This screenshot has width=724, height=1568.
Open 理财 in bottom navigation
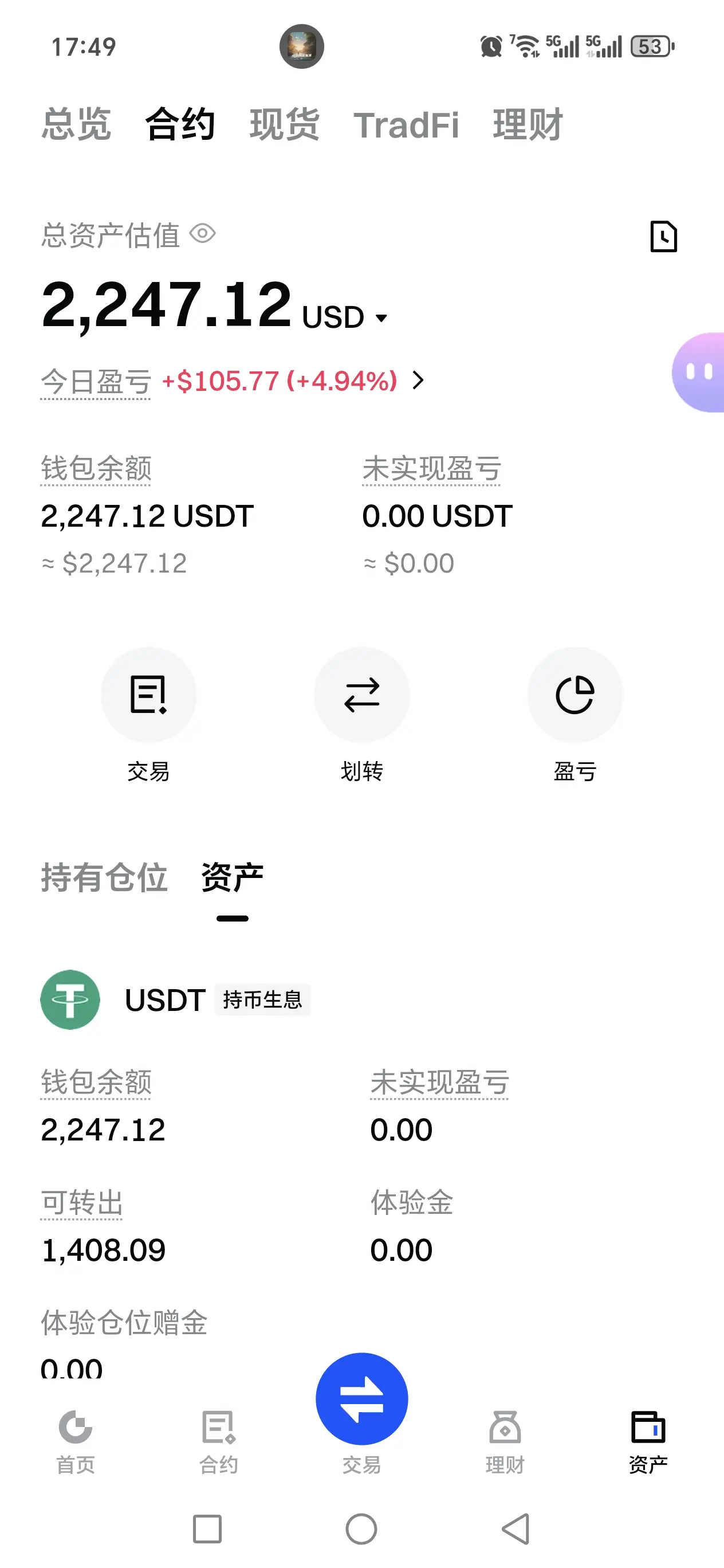tap(505, 1441)
